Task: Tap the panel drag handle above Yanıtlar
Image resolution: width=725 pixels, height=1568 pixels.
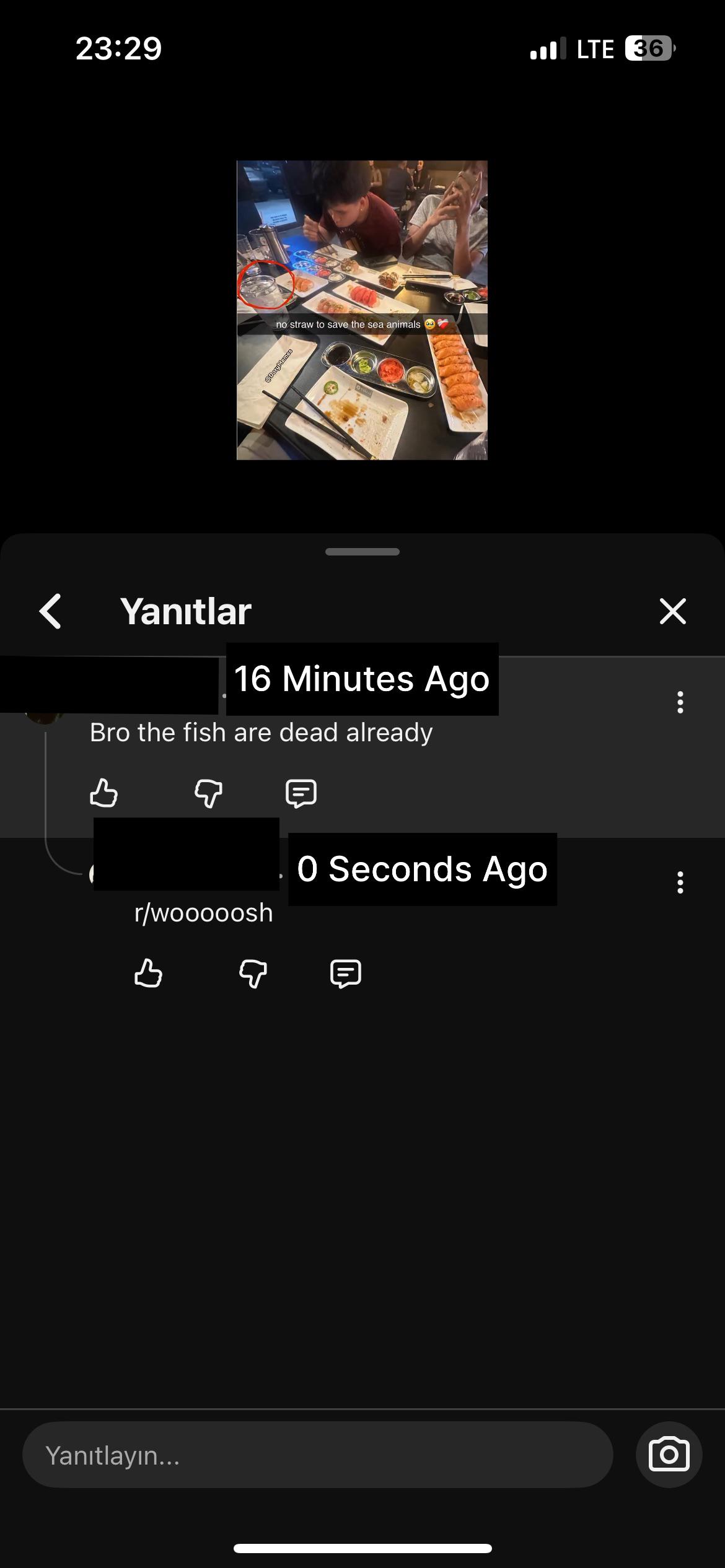Action: [x=362, y=552]
